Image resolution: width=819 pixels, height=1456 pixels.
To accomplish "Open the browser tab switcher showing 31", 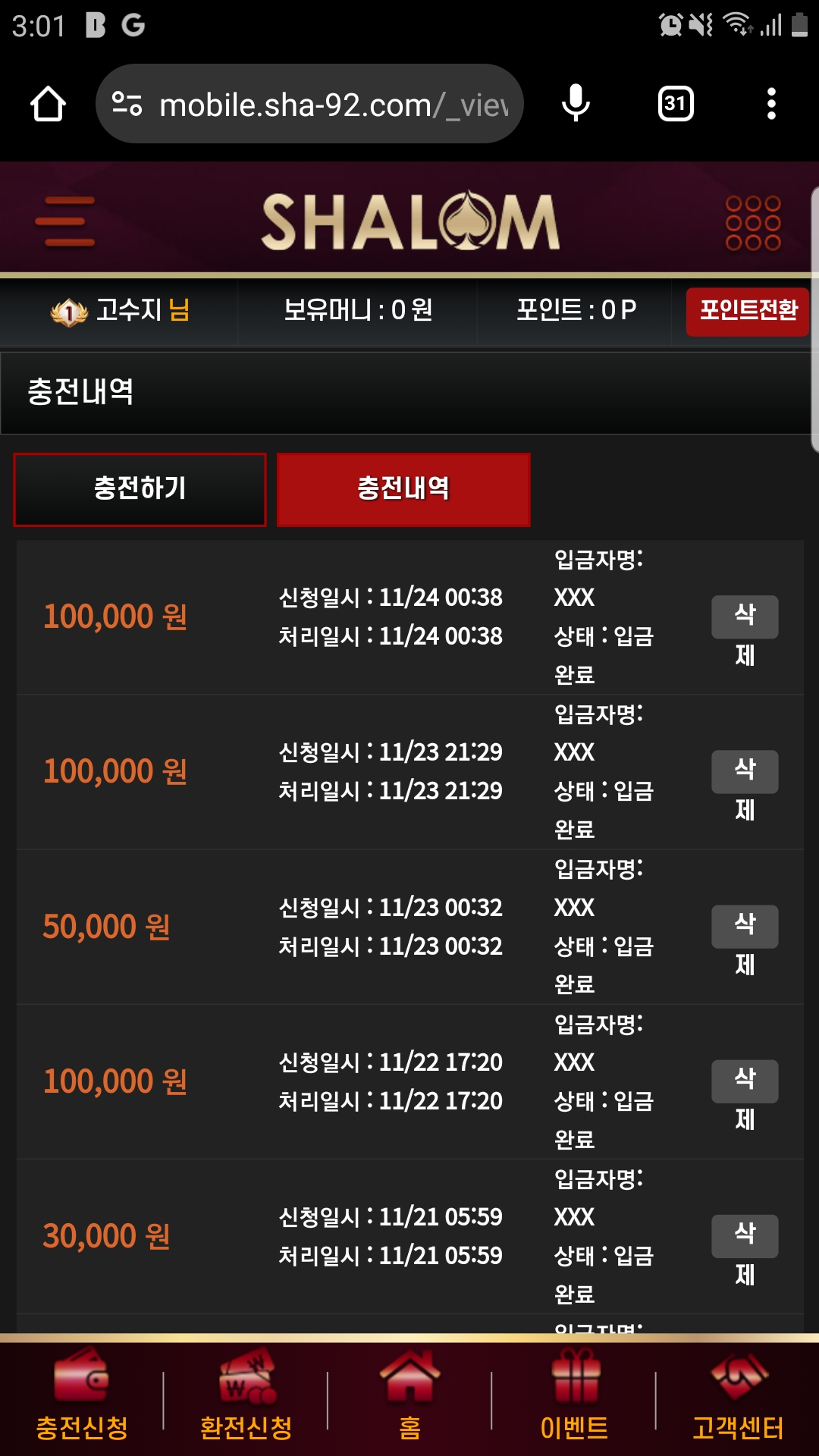I will coord(675,104).
